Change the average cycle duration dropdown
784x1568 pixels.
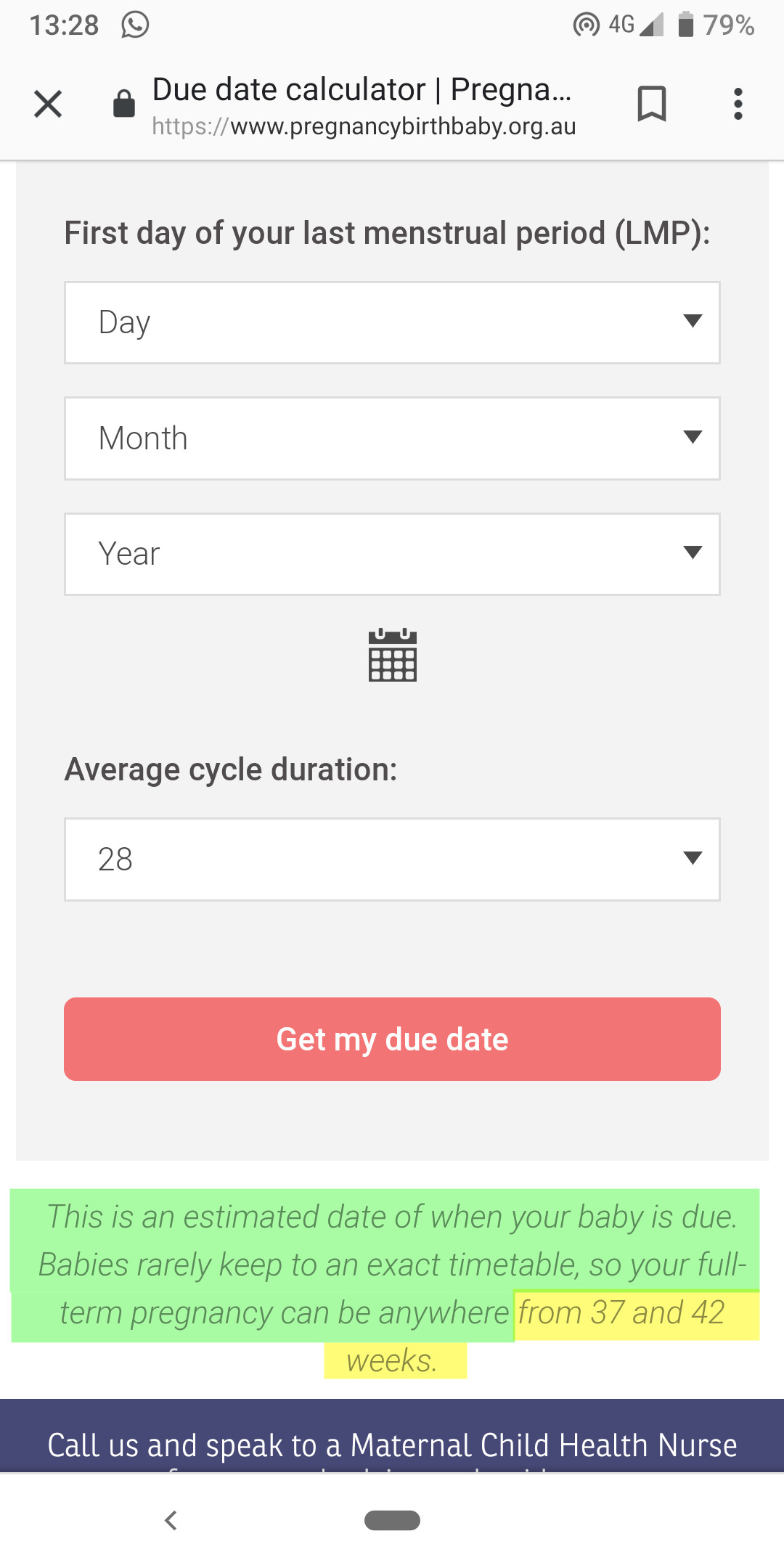tap(392, 859)
